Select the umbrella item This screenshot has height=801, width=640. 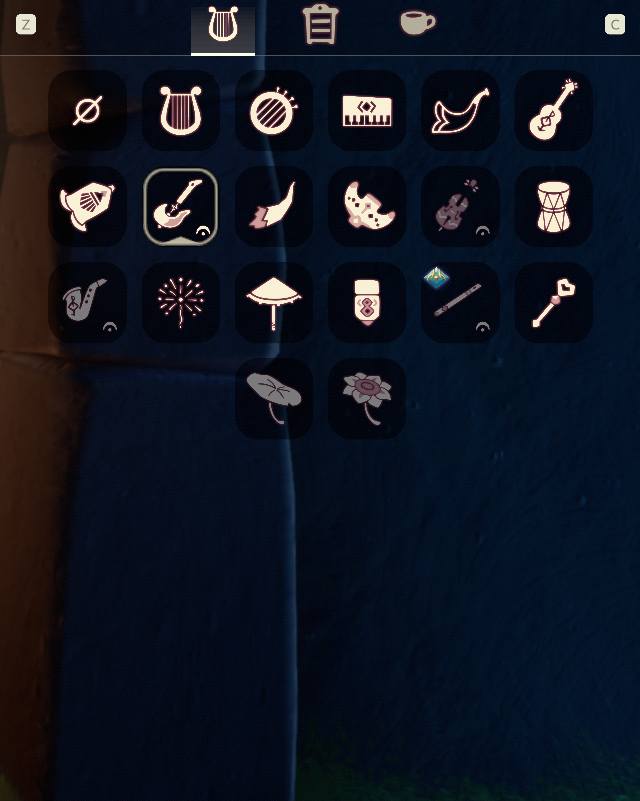pos(274,302)
